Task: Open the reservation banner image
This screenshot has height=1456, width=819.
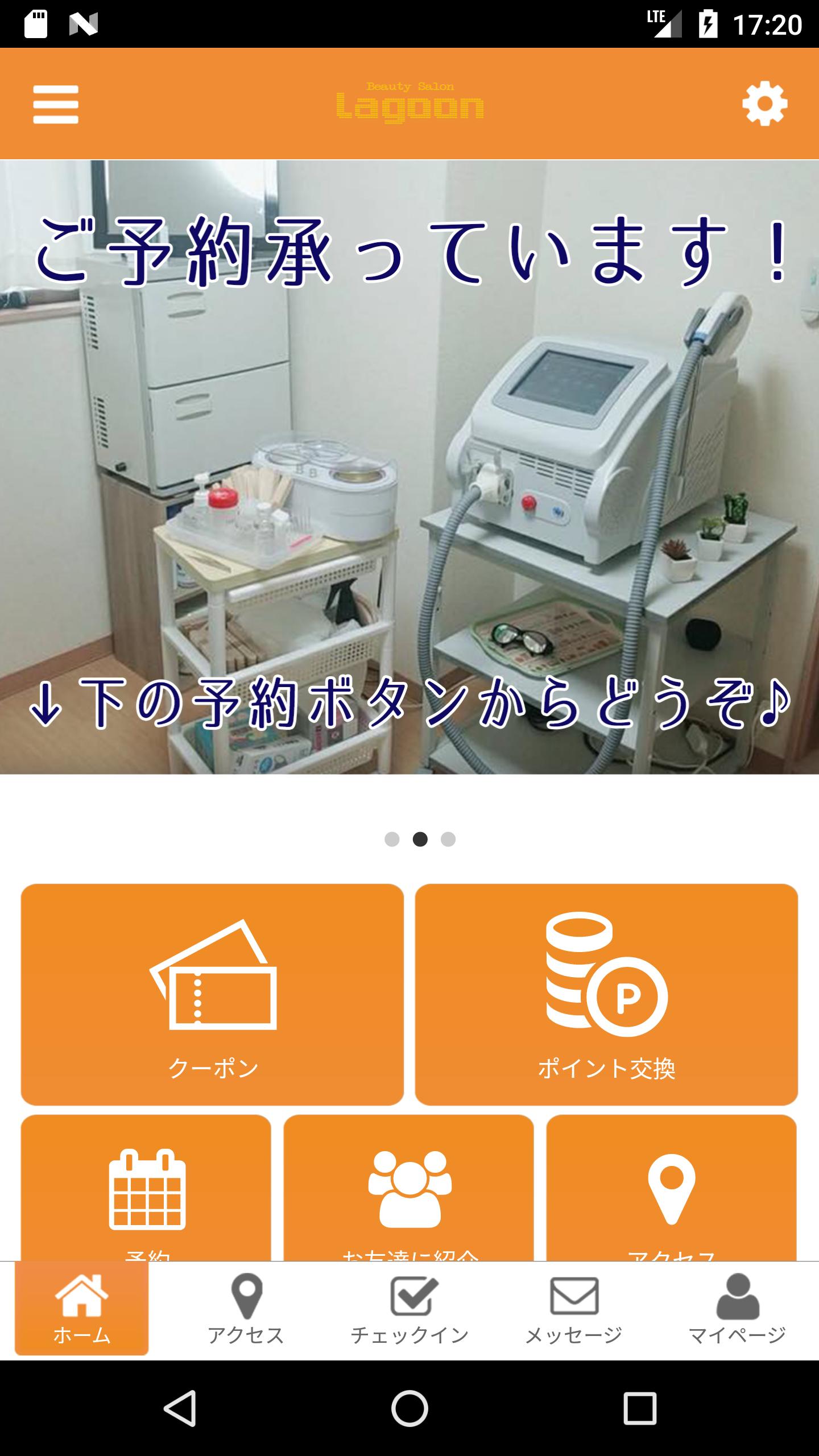Action: coord(409,466)
